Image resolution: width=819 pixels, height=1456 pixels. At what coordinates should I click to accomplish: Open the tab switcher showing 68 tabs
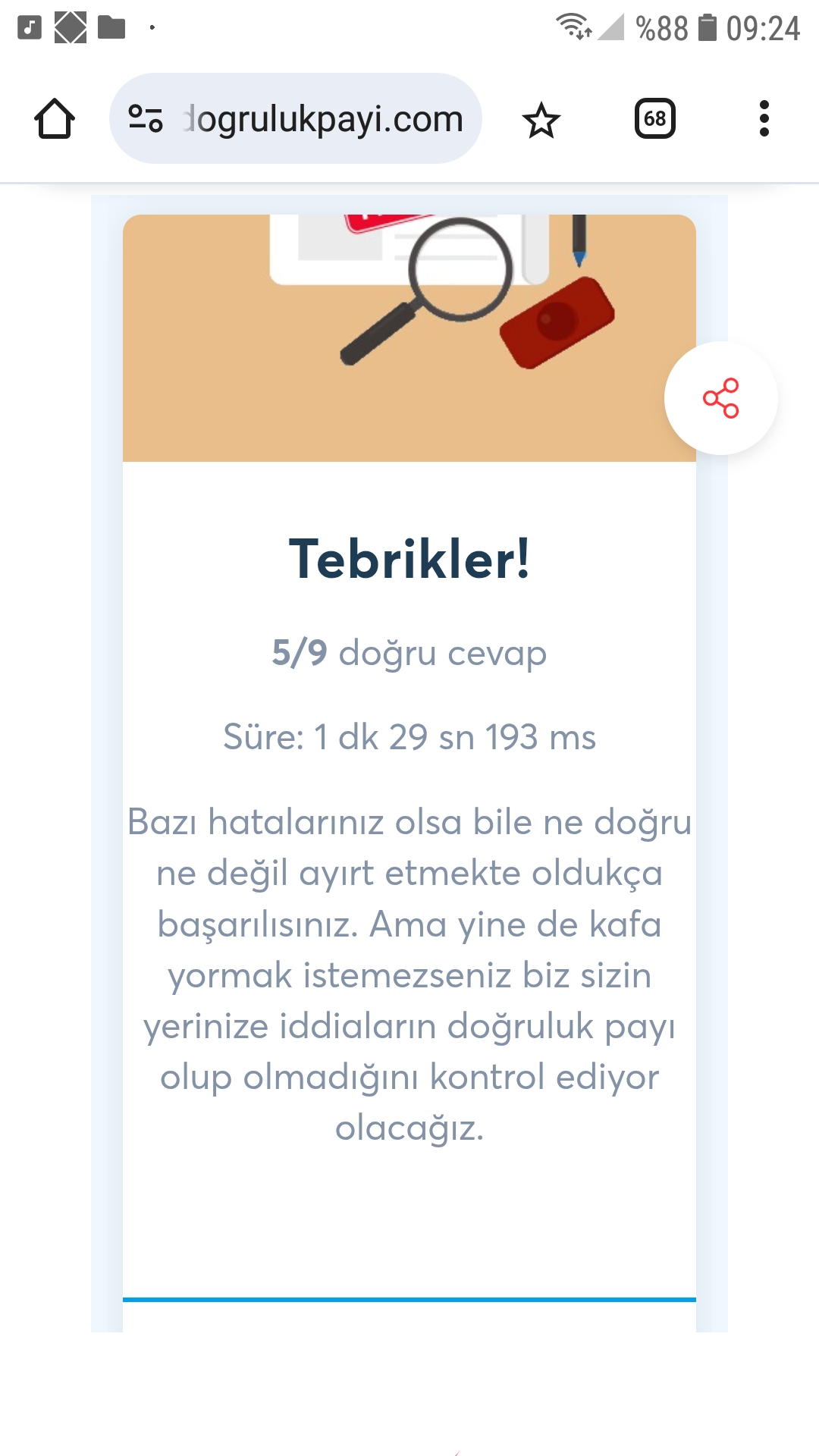654,119
